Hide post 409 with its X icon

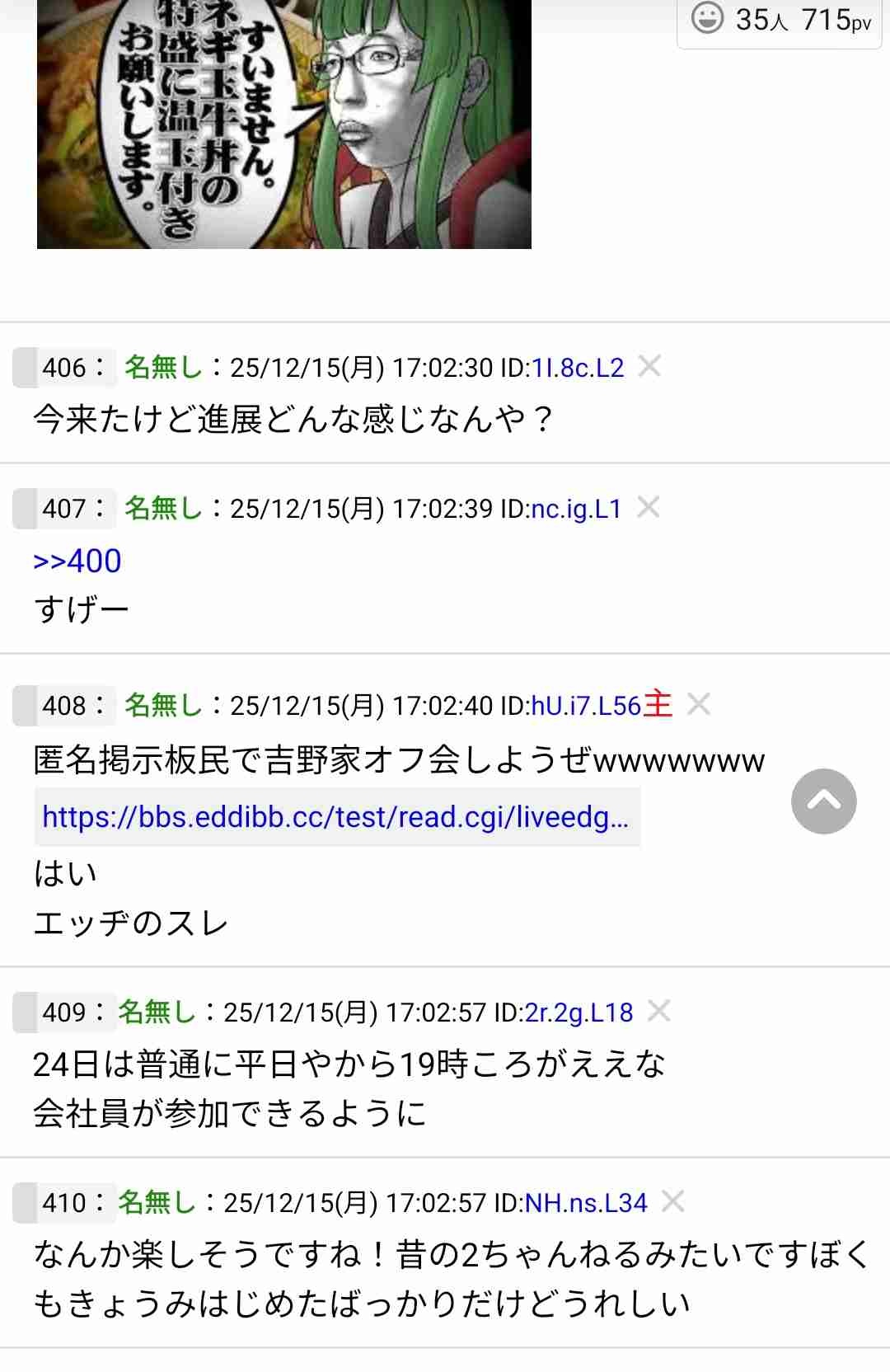coord(659,1011)
